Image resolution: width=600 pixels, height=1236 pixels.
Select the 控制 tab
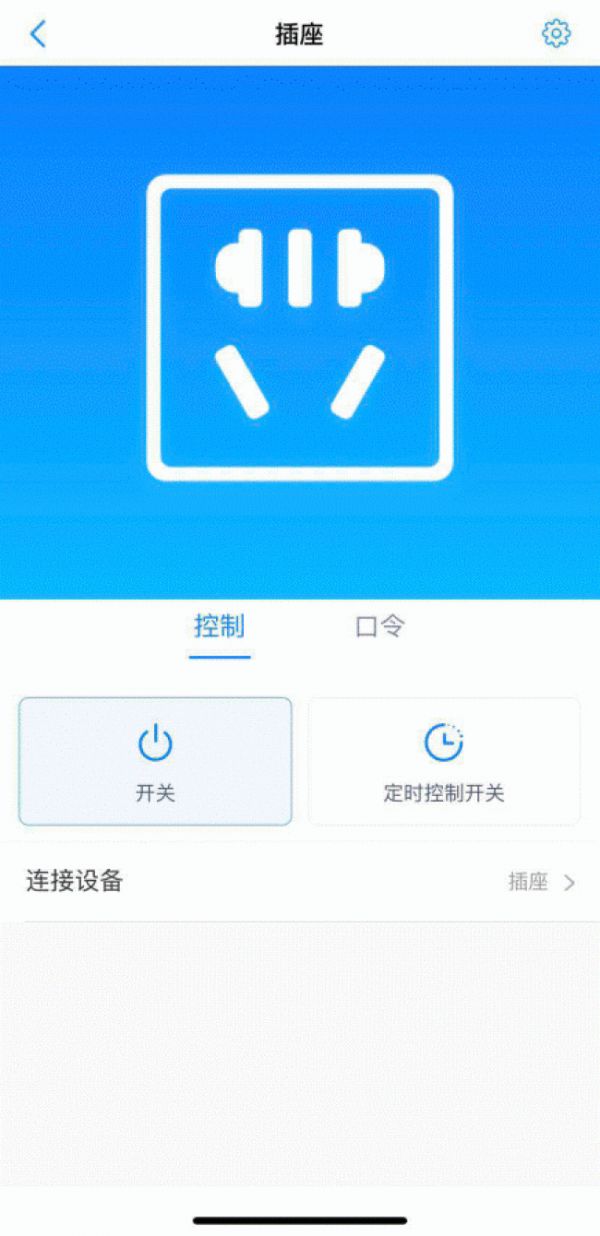click(220, 628)
